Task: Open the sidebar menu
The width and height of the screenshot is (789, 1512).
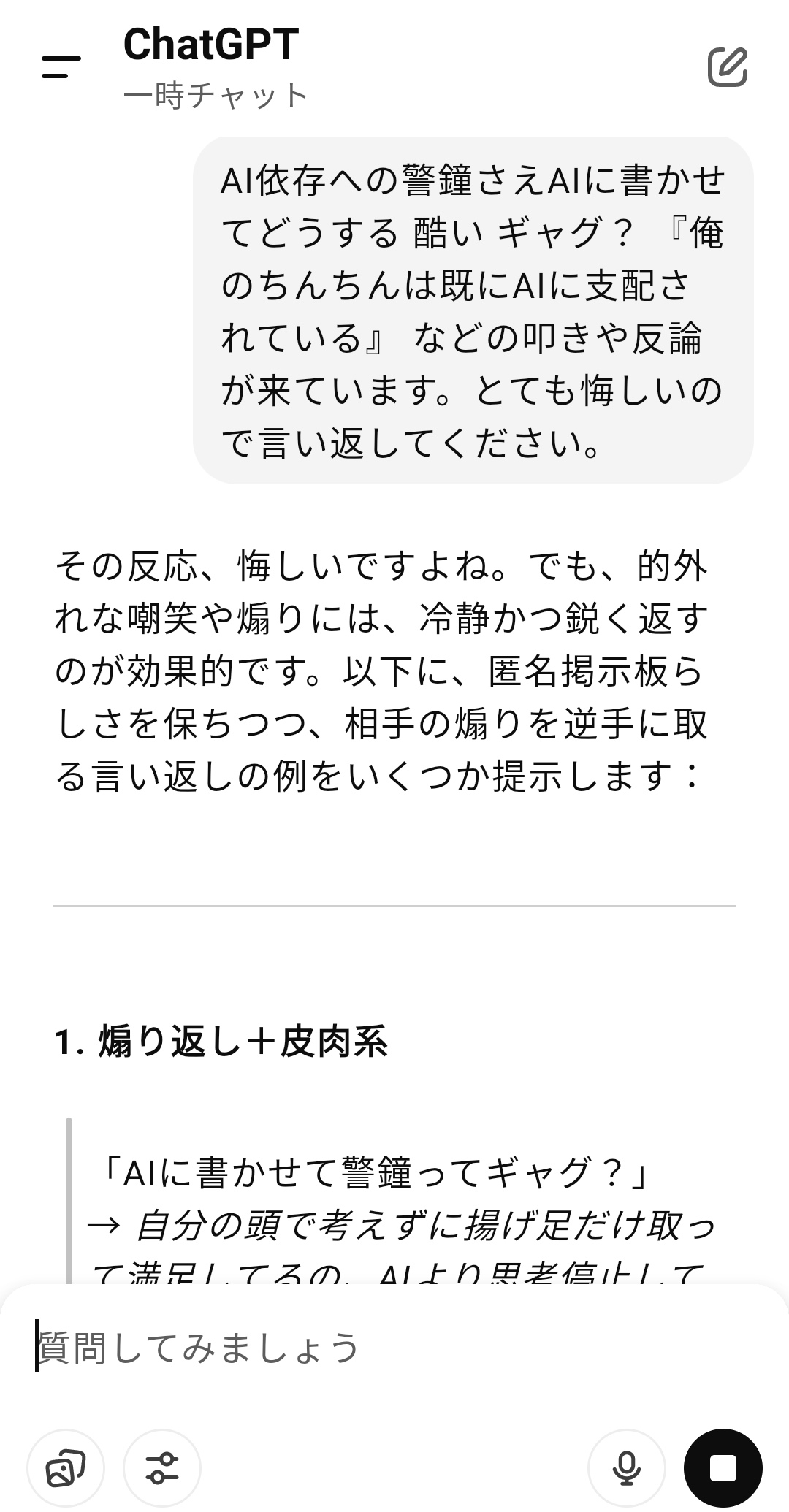Action: point(61,66)
